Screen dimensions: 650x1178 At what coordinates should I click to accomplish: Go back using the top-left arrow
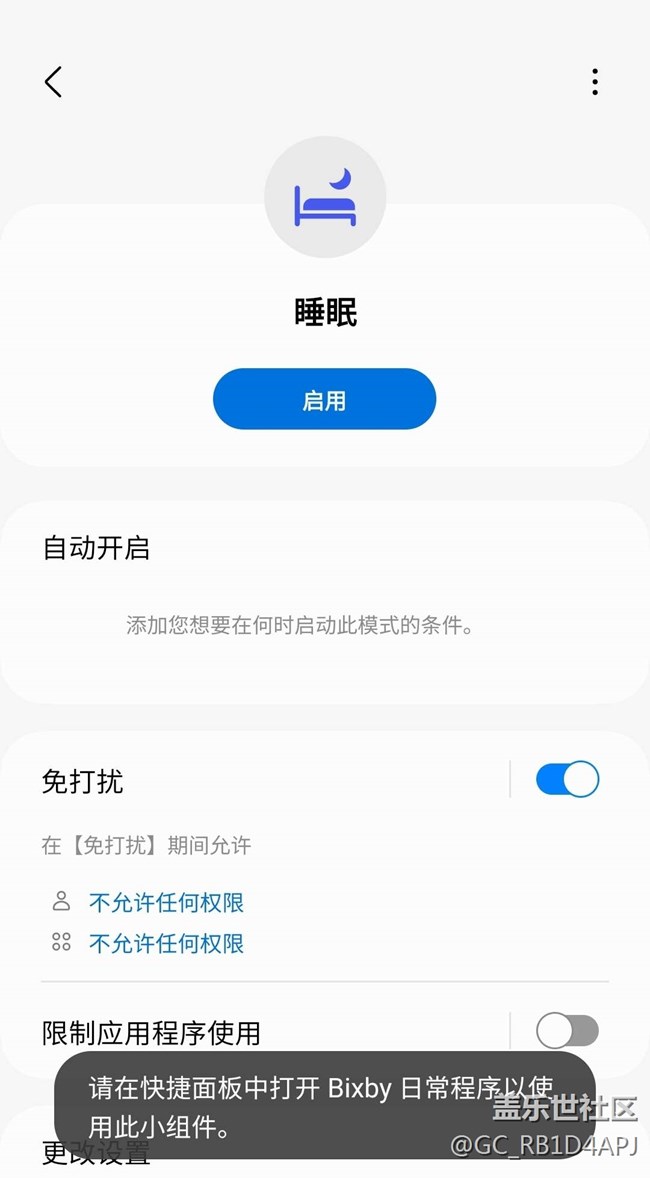(x=53, y=81)
